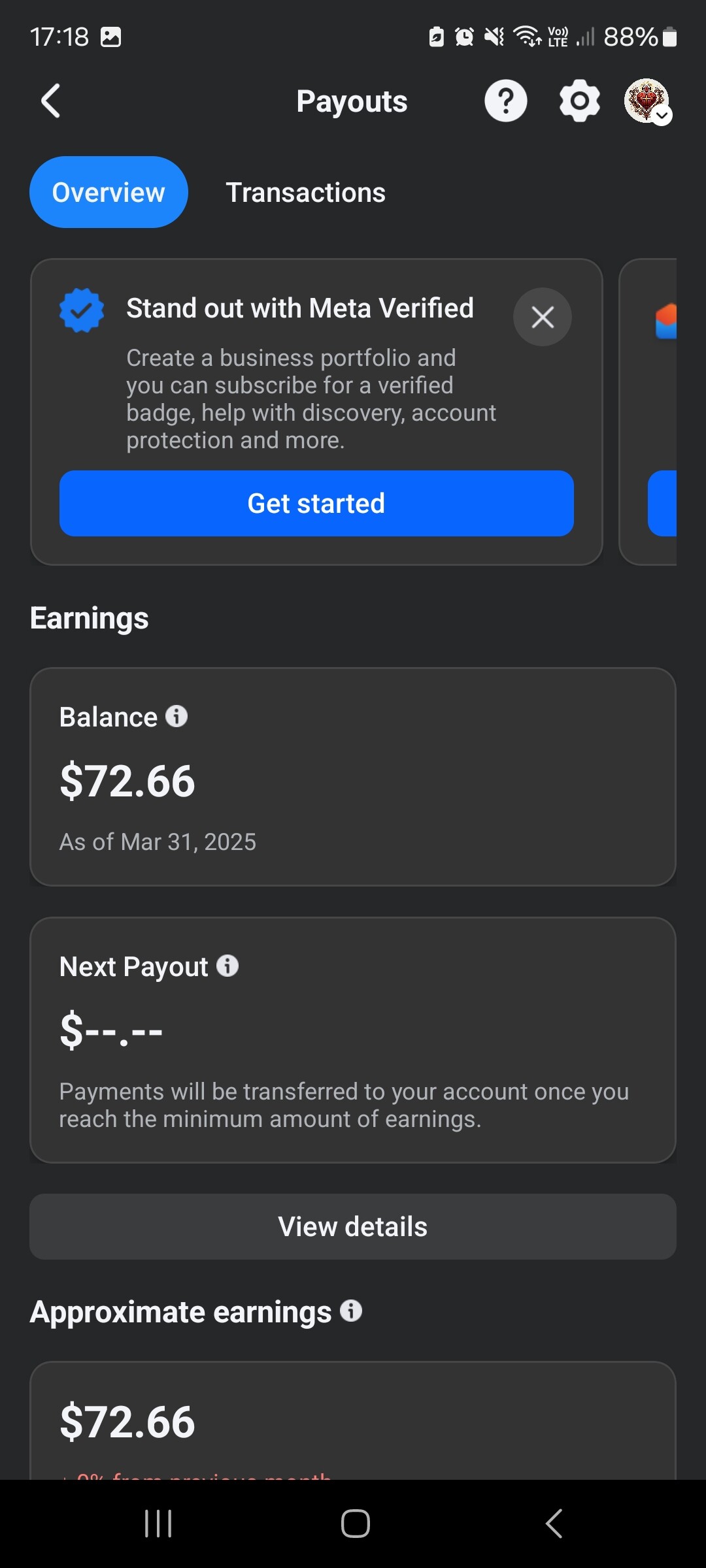Show info about Balance
The height and width of the screenshot is (1568, 706).
(176, 716)
